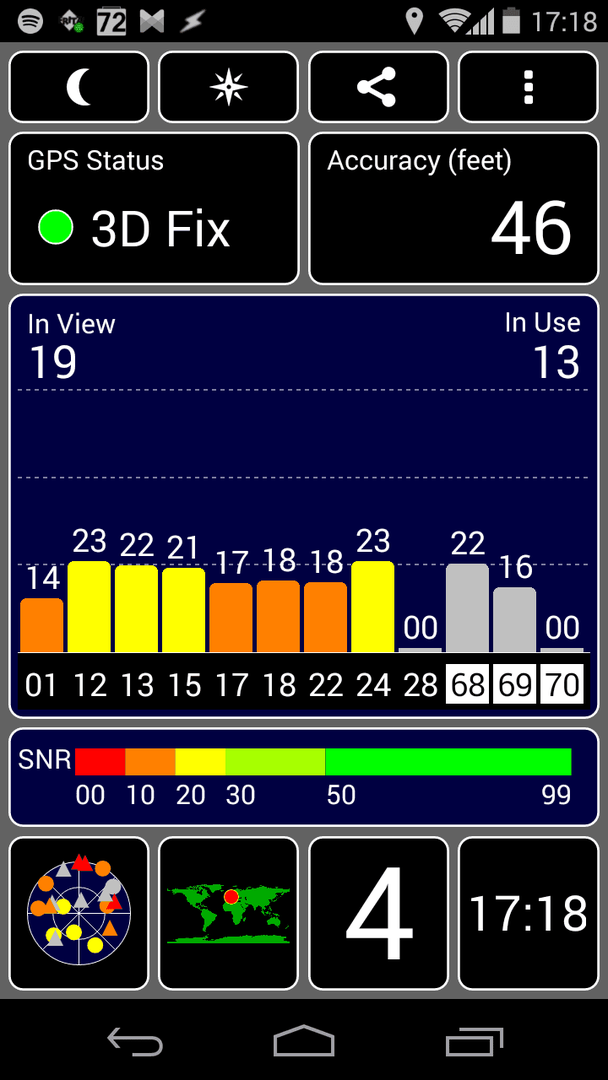Screen dimensions: 608x1080
Task: Tap the Accuracy (feet) panel
Action: point(454,209)
